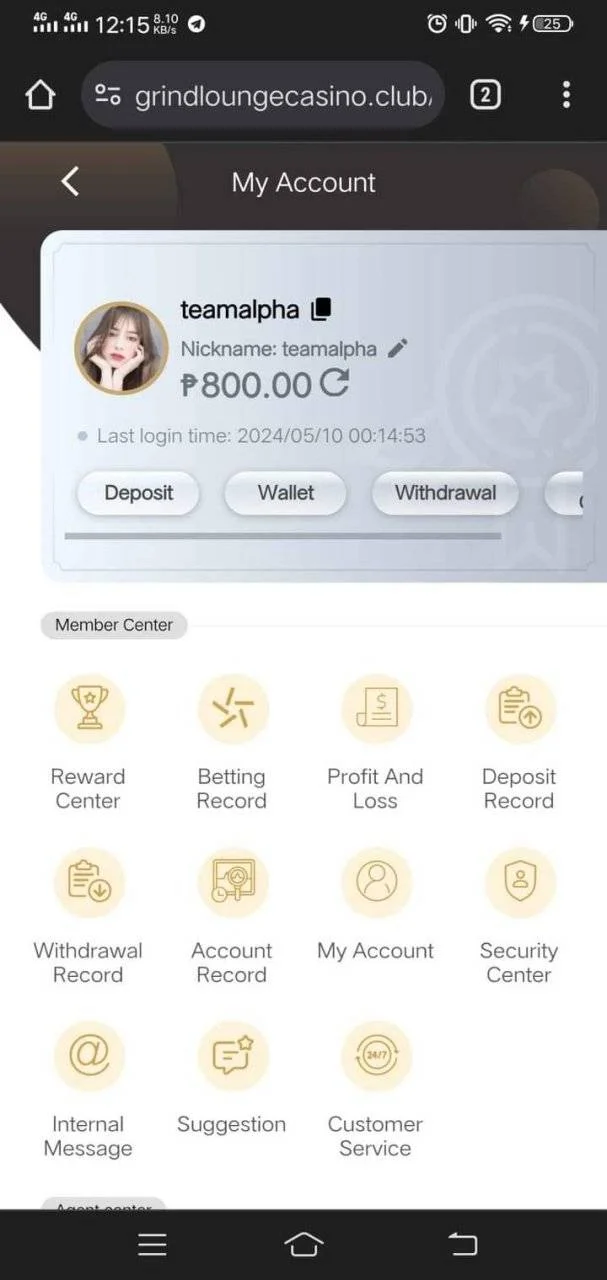Edit the nickname with the pencil icon

[x=397, y=348]
